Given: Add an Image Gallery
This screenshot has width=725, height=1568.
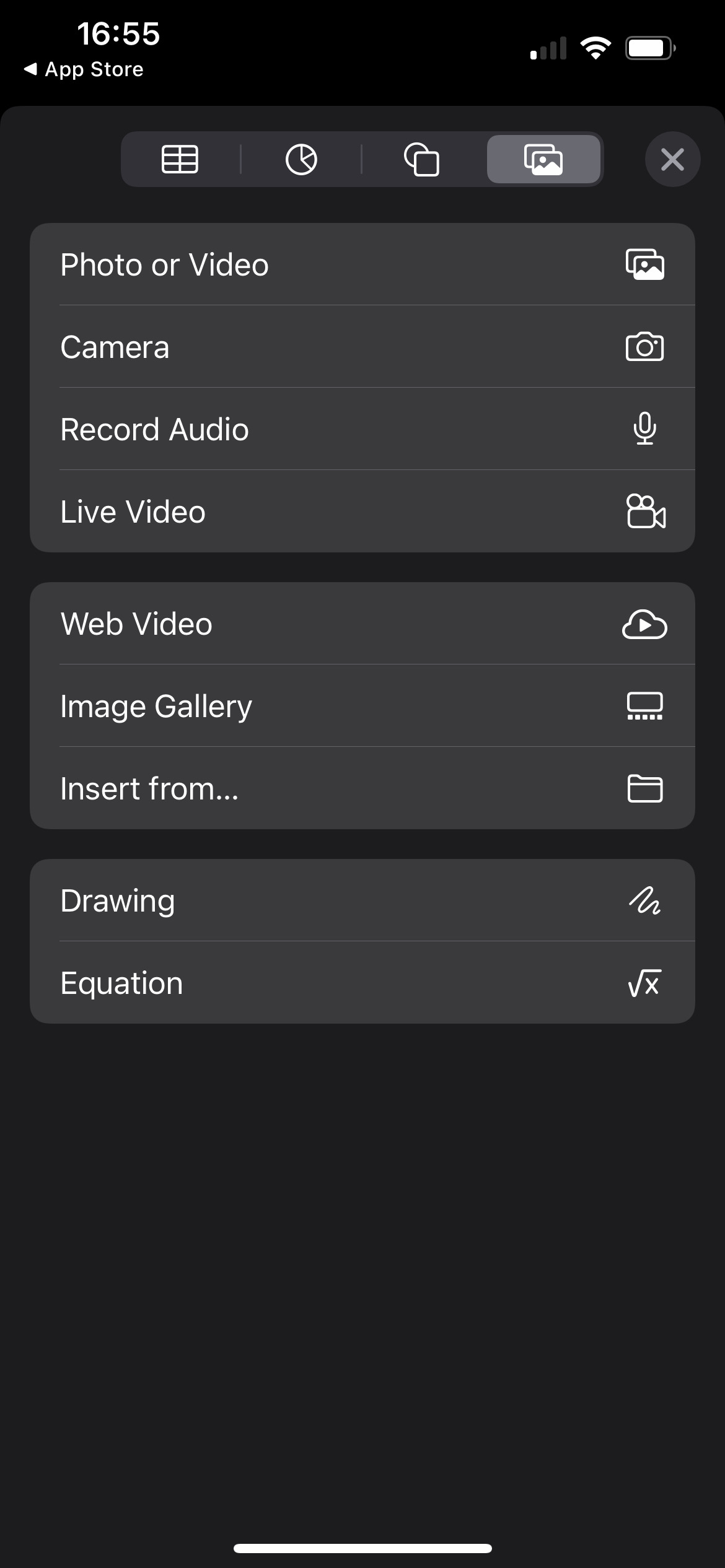Looking at the screenshot, I should 362,706.
